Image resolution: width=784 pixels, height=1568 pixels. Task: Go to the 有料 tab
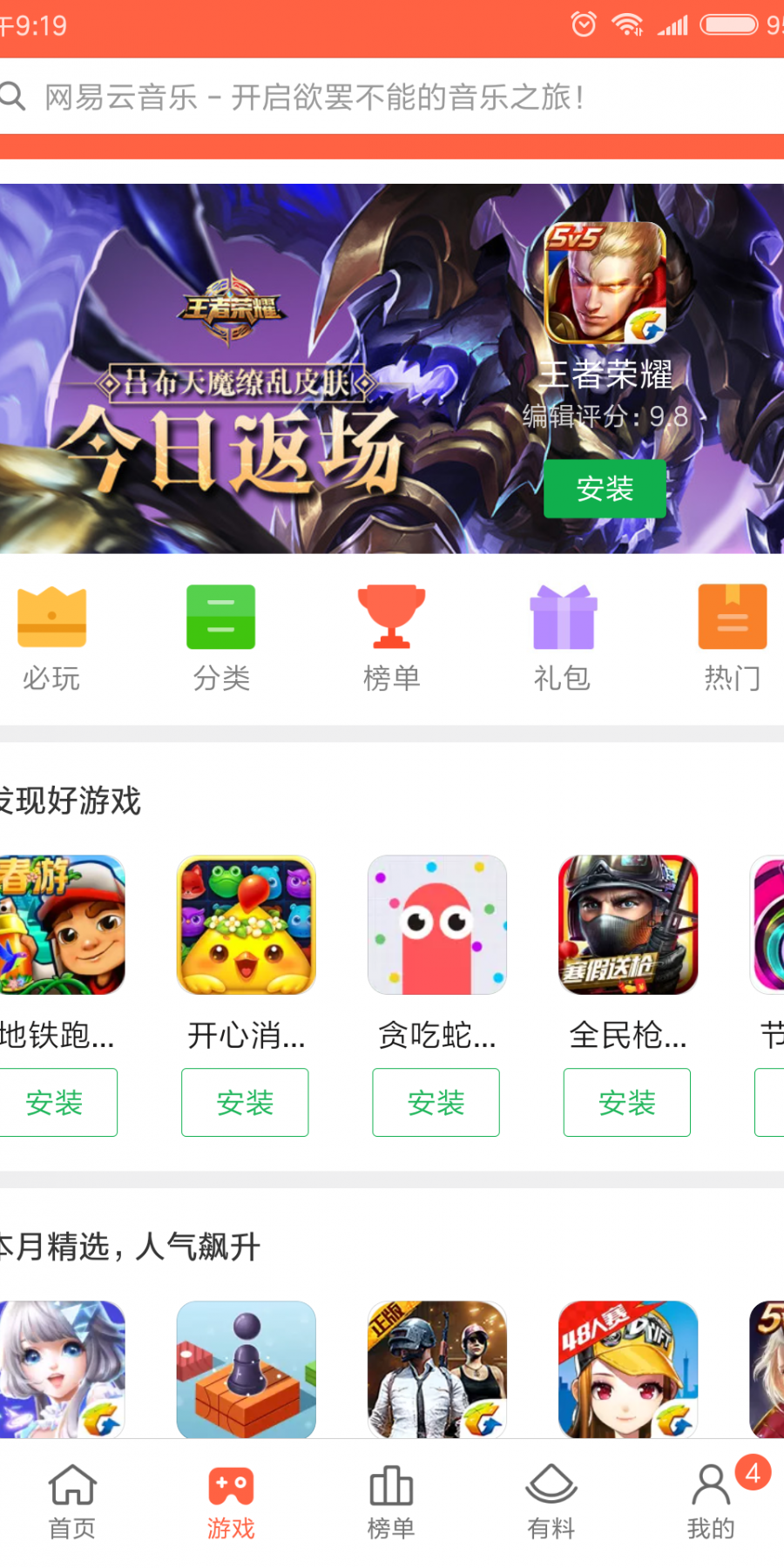[x=551, y=1503]
